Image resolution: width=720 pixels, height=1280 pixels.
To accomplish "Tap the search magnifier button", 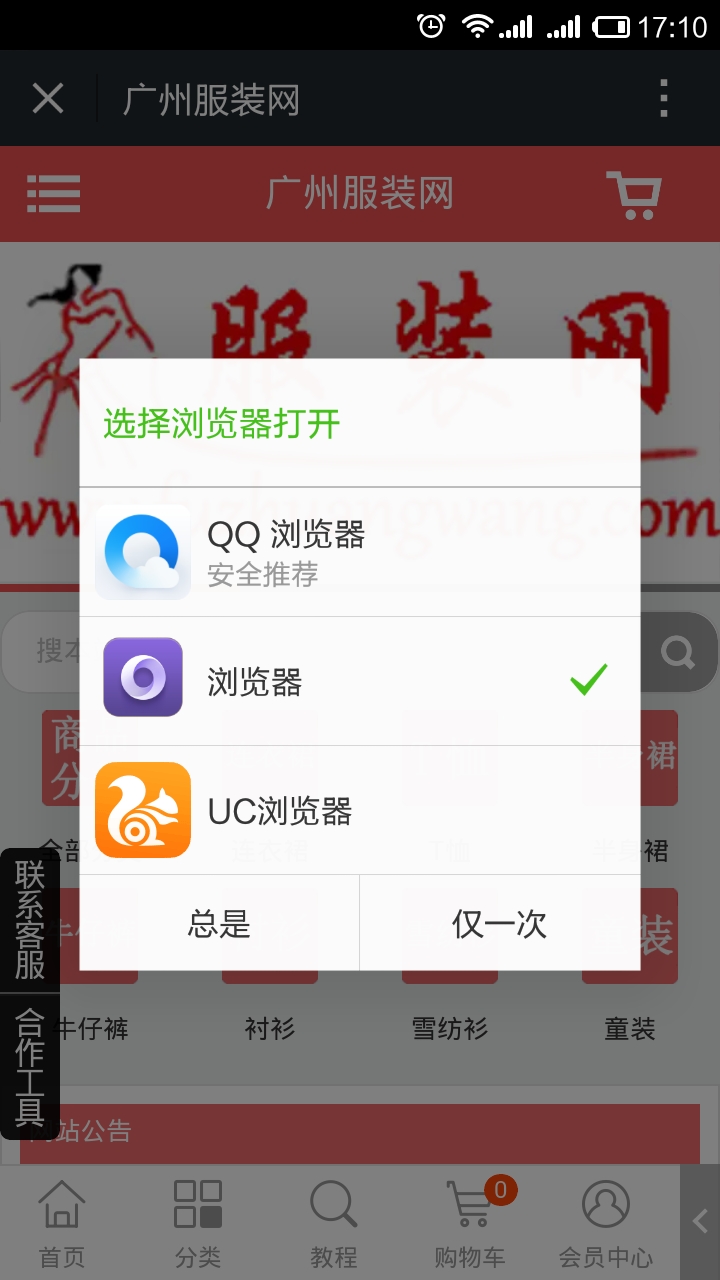I will (678, 652).
